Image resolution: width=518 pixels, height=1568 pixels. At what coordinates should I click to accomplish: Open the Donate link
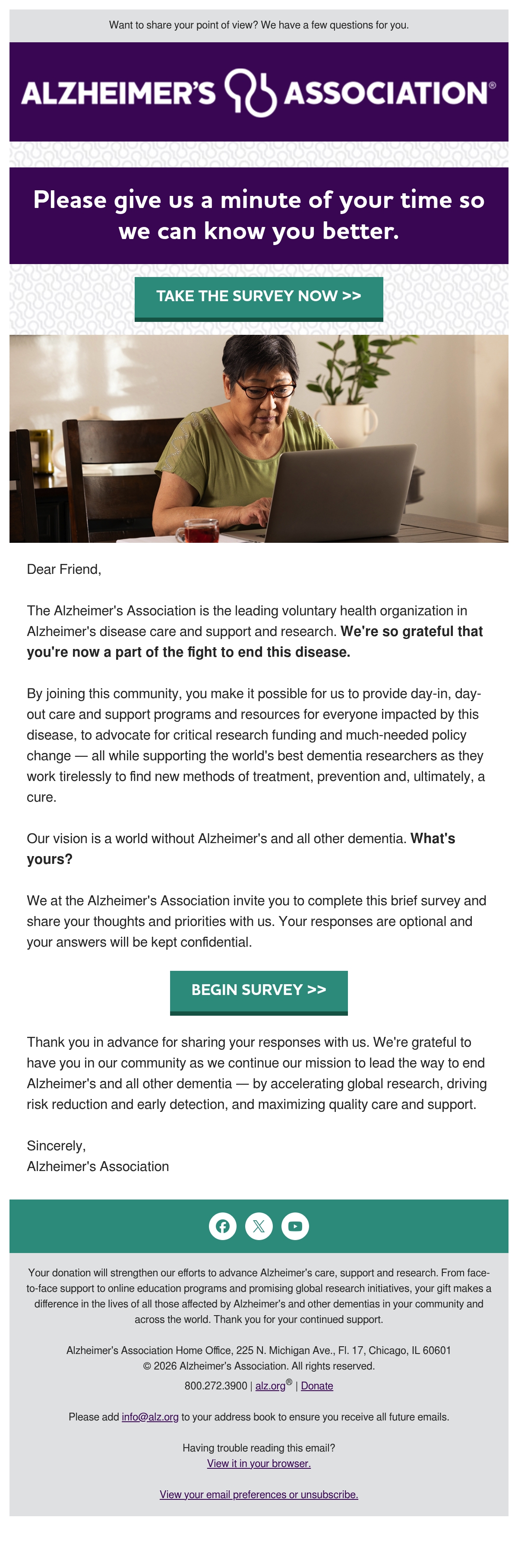point(317,1386)
